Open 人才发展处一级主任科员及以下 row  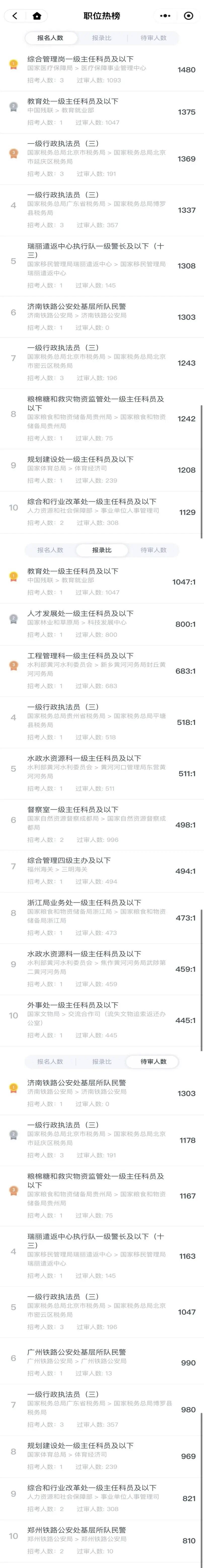point(97,624)
